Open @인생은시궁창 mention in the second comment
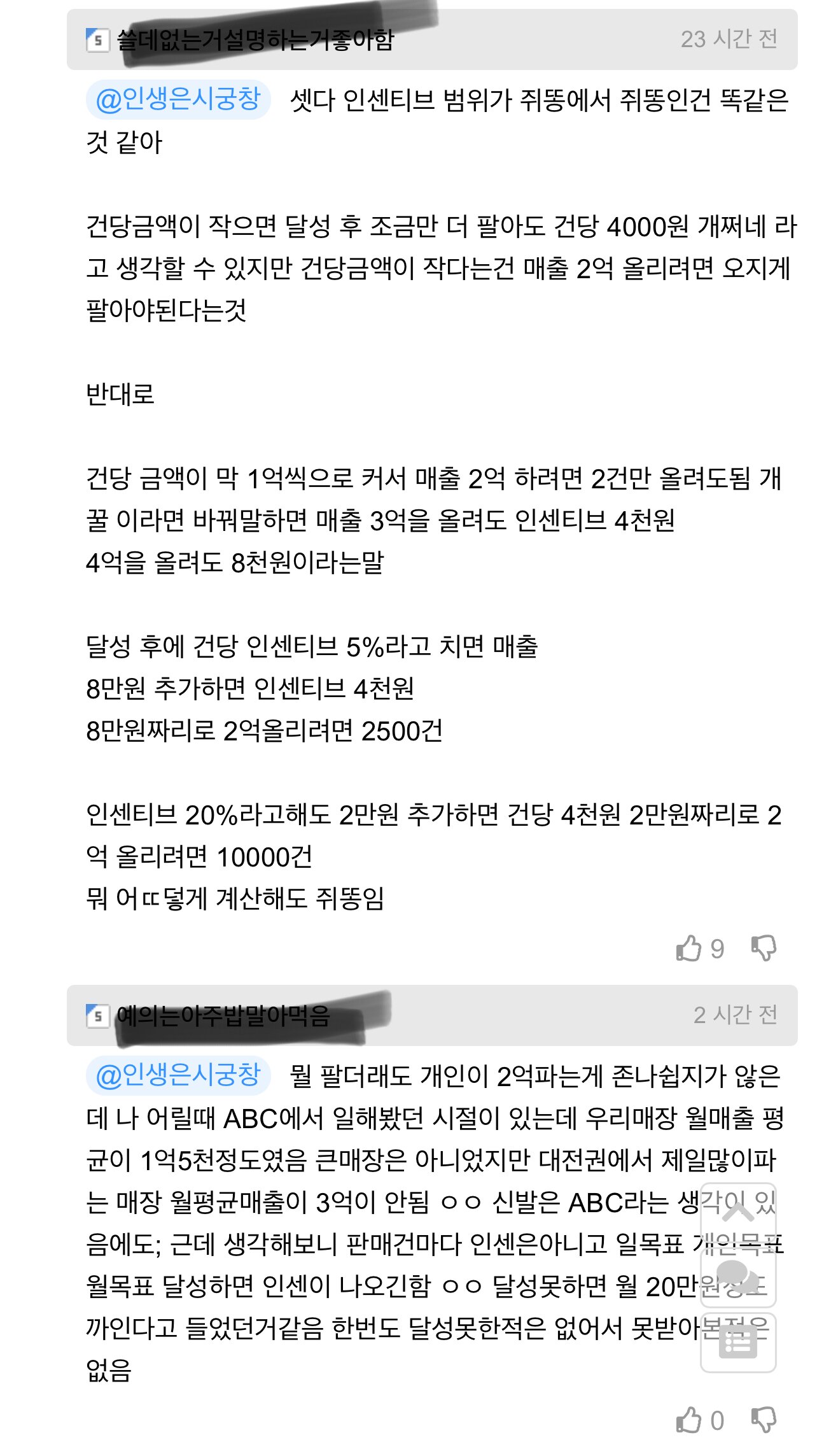Screen dimensions: 817x1456 (x=178, y=1075)
